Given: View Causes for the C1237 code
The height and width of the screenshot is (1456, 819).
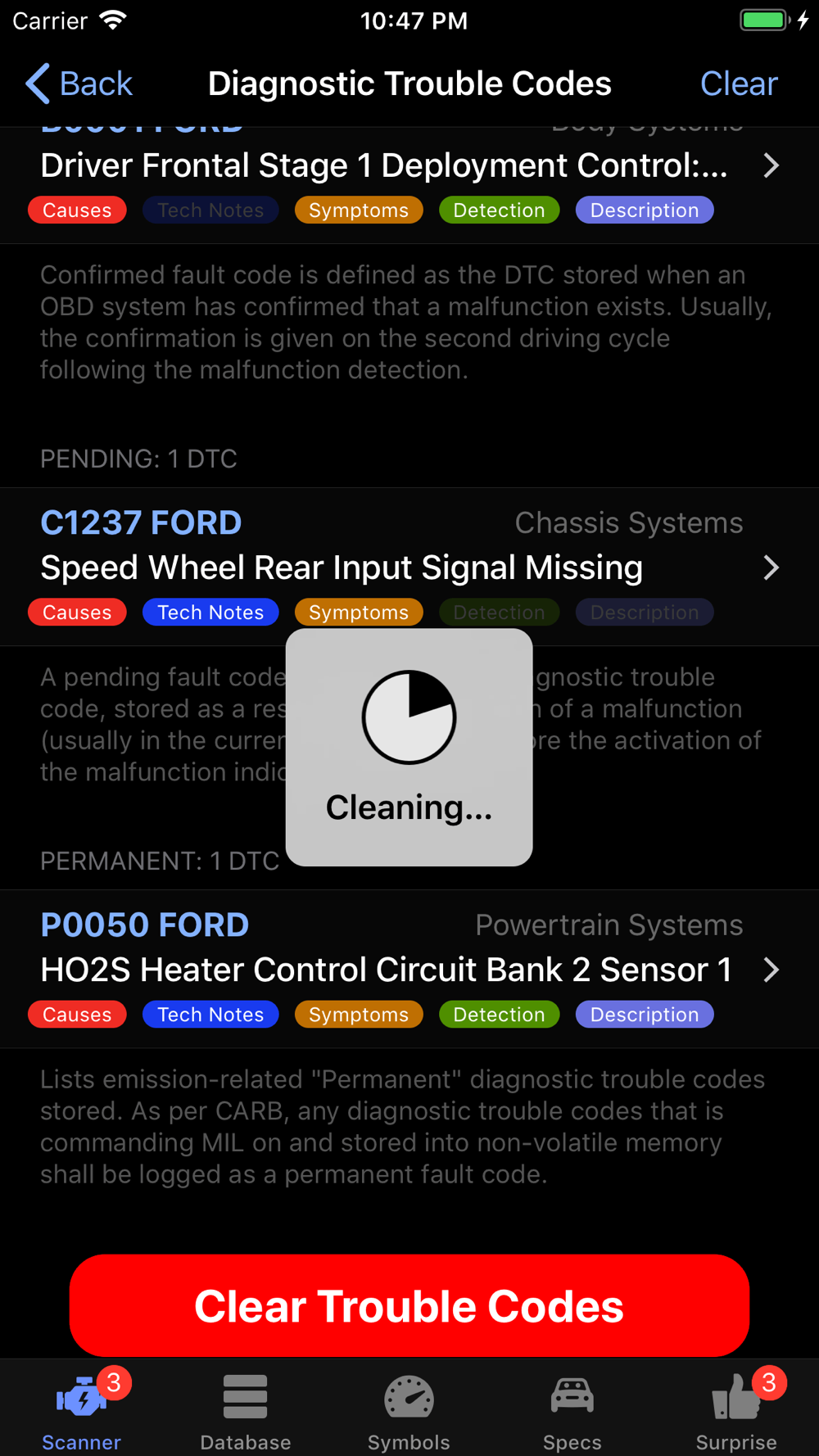Looking at the screenshot, I should [x=77, y=613].
